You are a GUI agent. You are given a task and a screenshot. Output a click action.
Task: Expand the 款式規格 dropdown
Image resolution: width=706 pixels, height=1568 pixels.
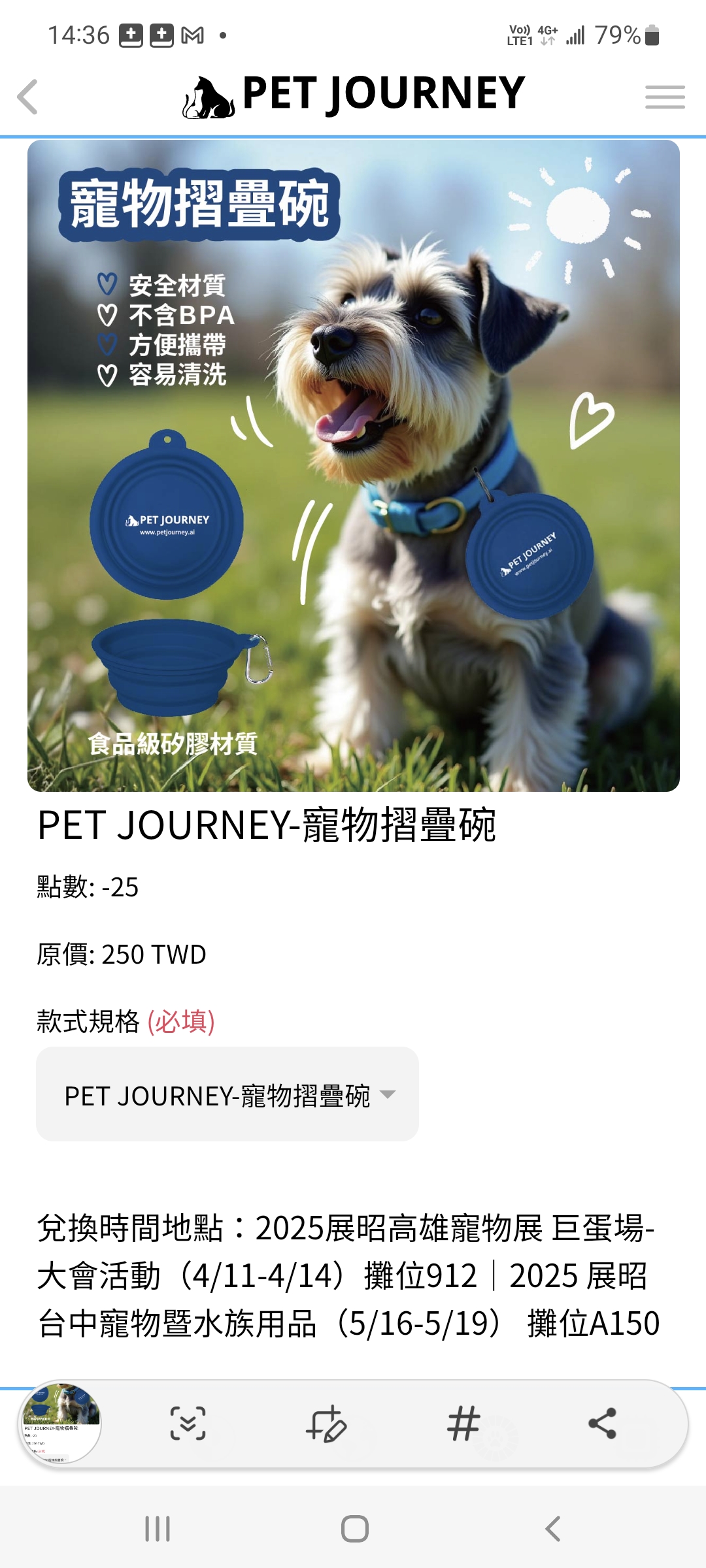227,1094
